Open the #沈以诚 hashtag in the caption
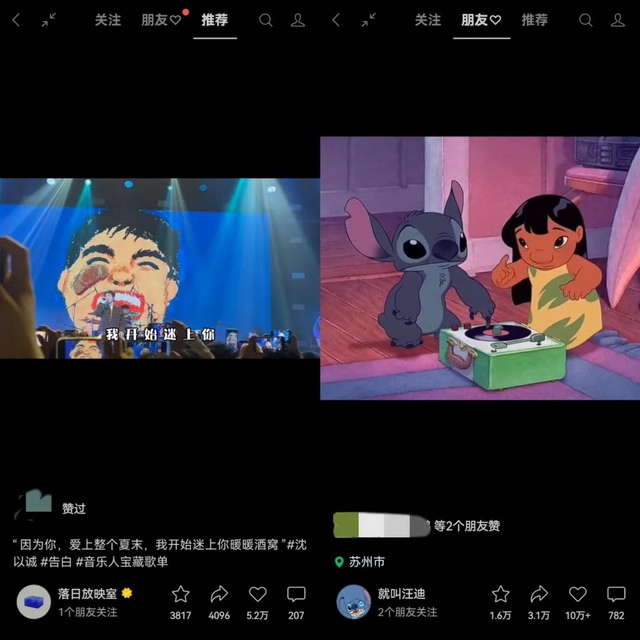The width and height of the screenshot is (640, 640). coord(299,544)
